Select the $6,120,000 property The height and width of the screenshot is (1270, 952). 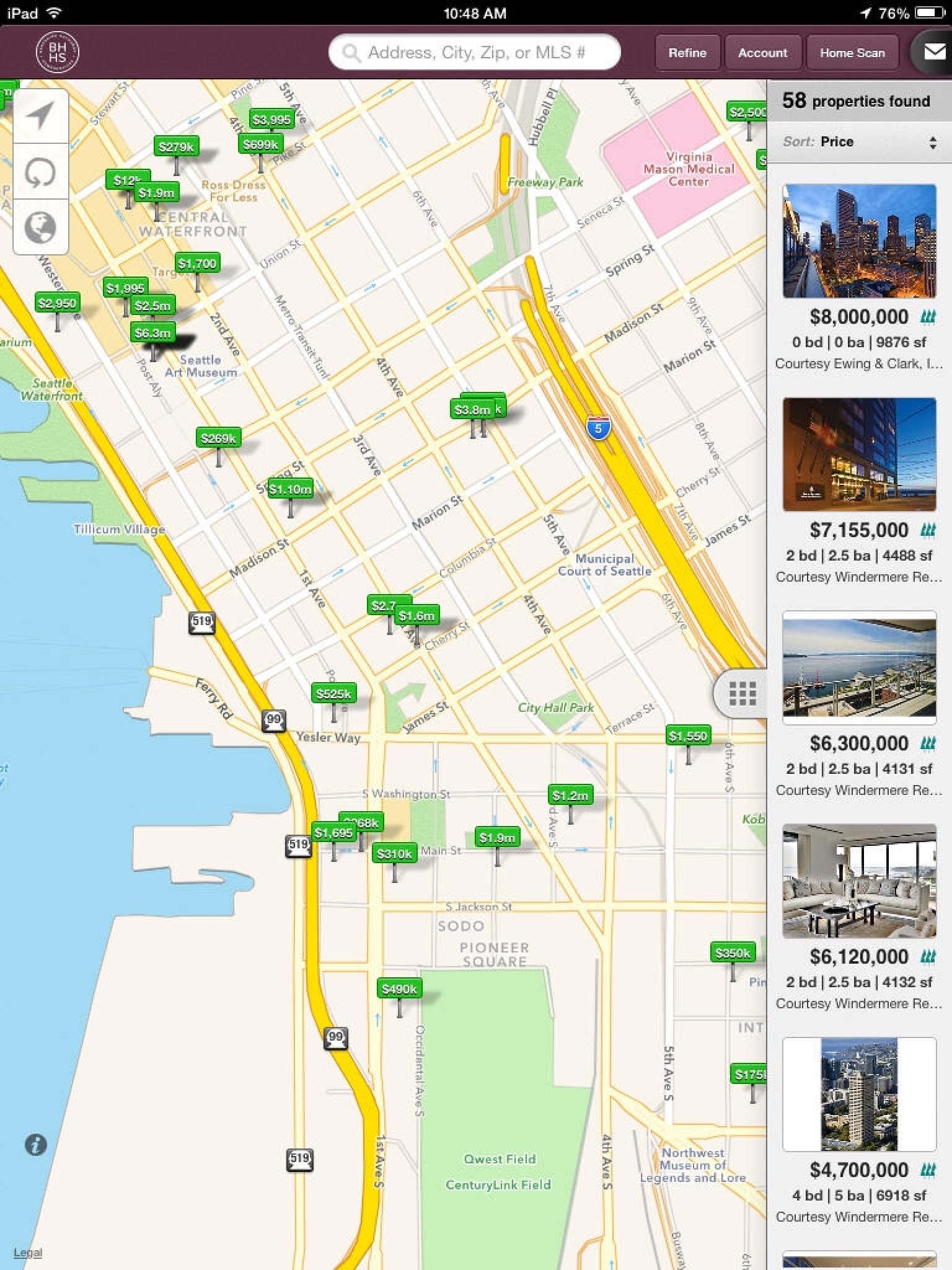point(859,917)
